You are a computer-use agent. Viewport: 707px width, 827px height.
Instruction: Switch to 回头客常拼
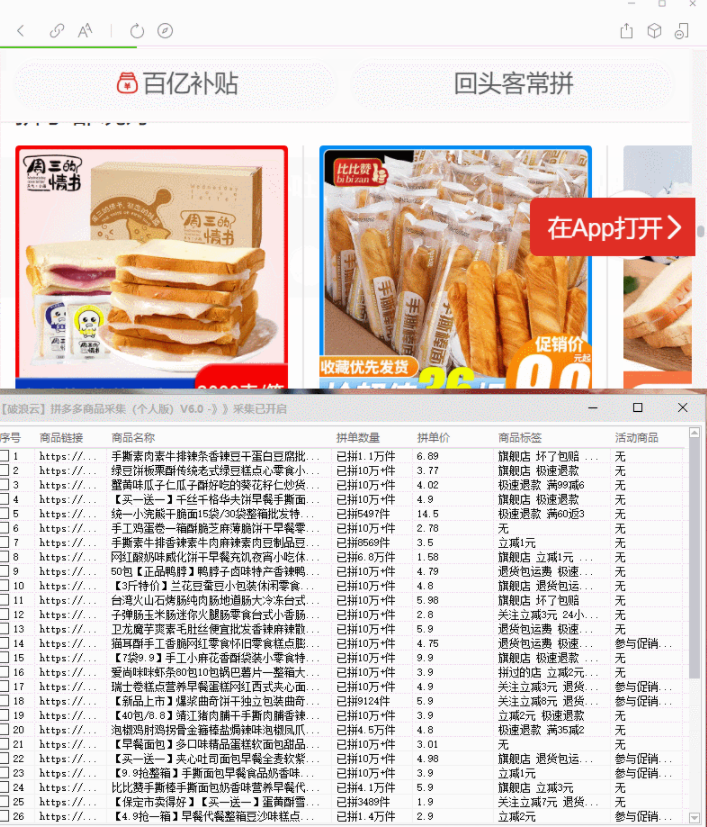pyautogui.click(x=513, y=83)
